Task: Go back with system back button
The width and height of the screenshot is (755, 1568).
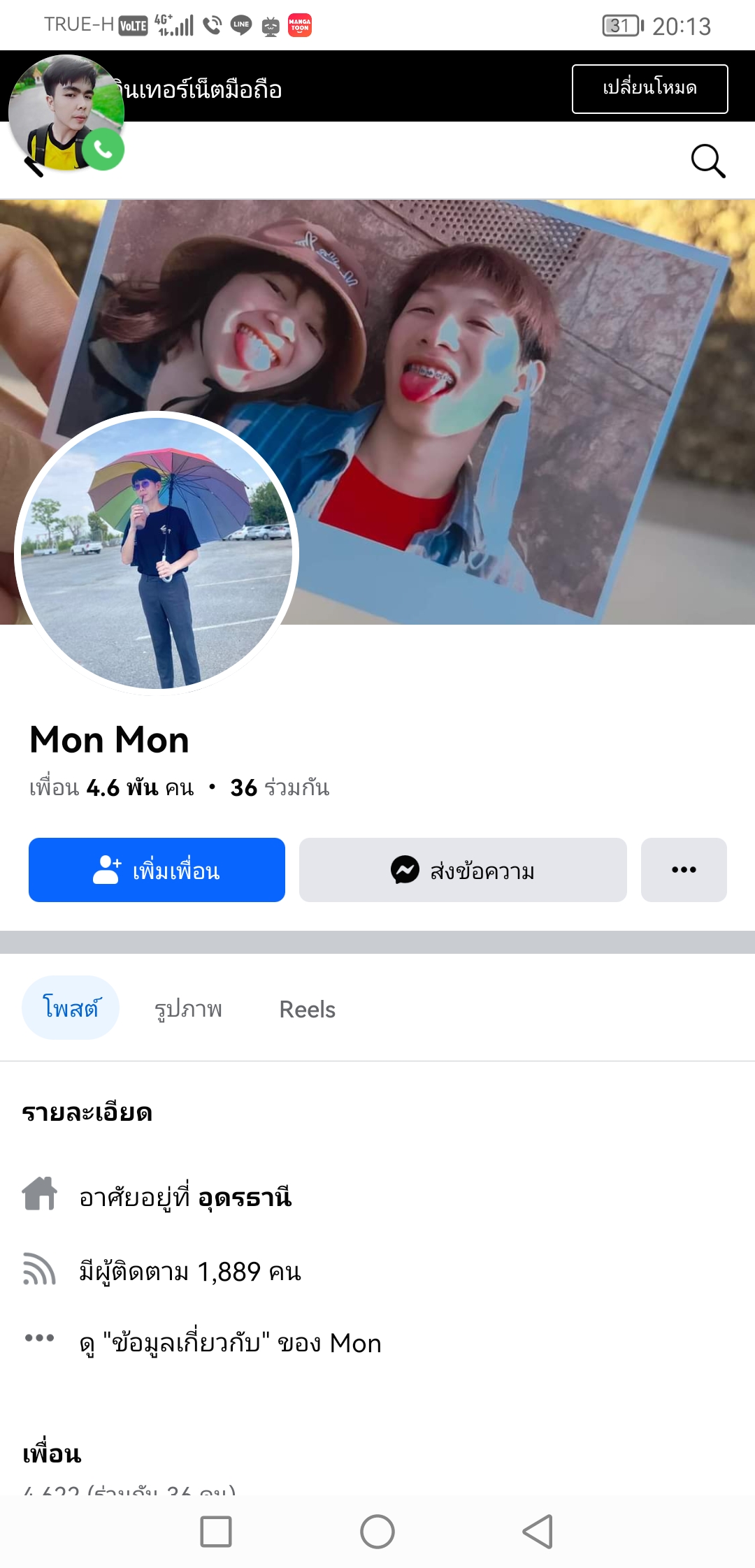Action: point(538,1532)
